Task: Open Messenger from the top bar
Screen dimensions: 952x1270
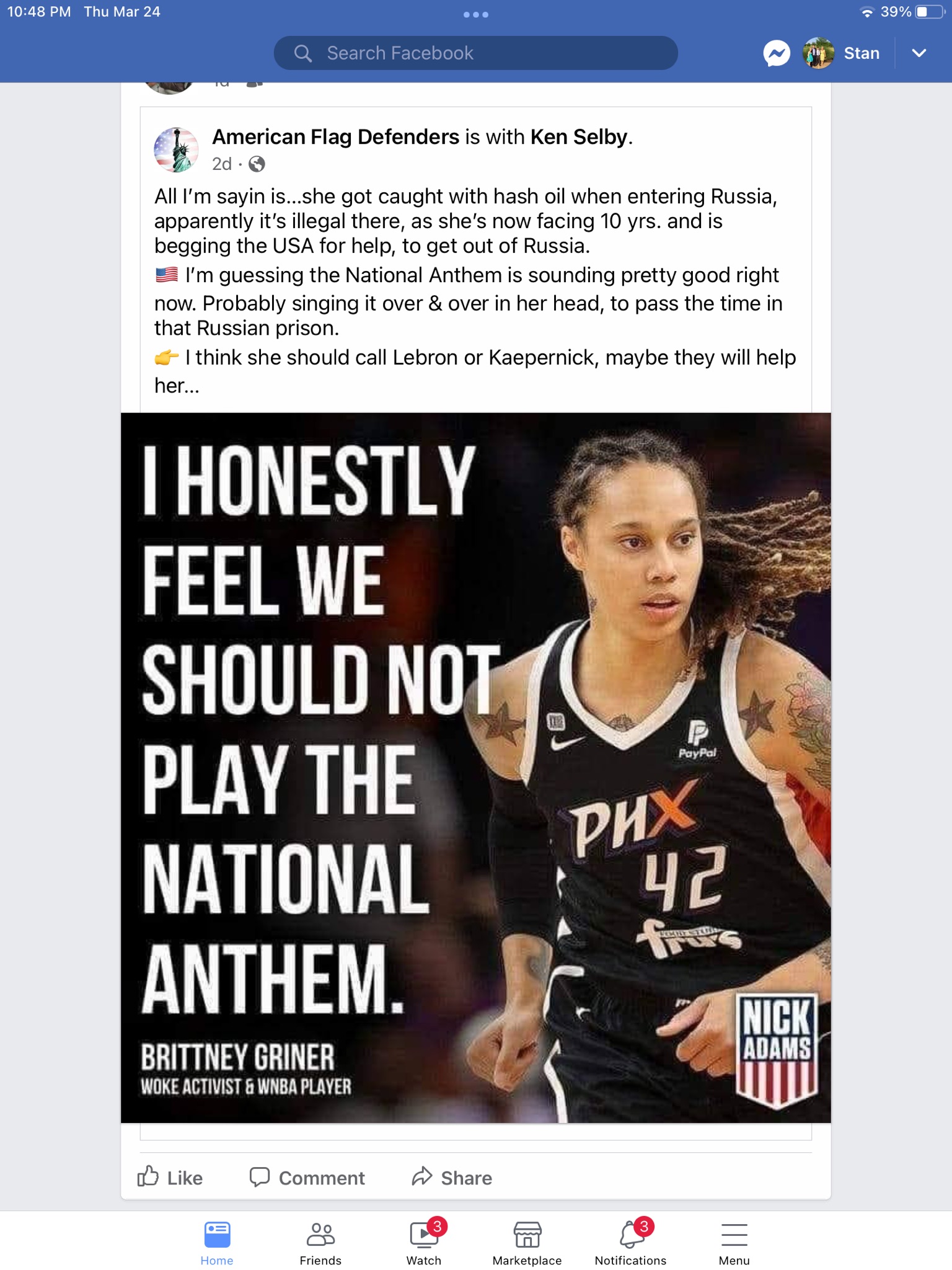Action: click(776, 53)
